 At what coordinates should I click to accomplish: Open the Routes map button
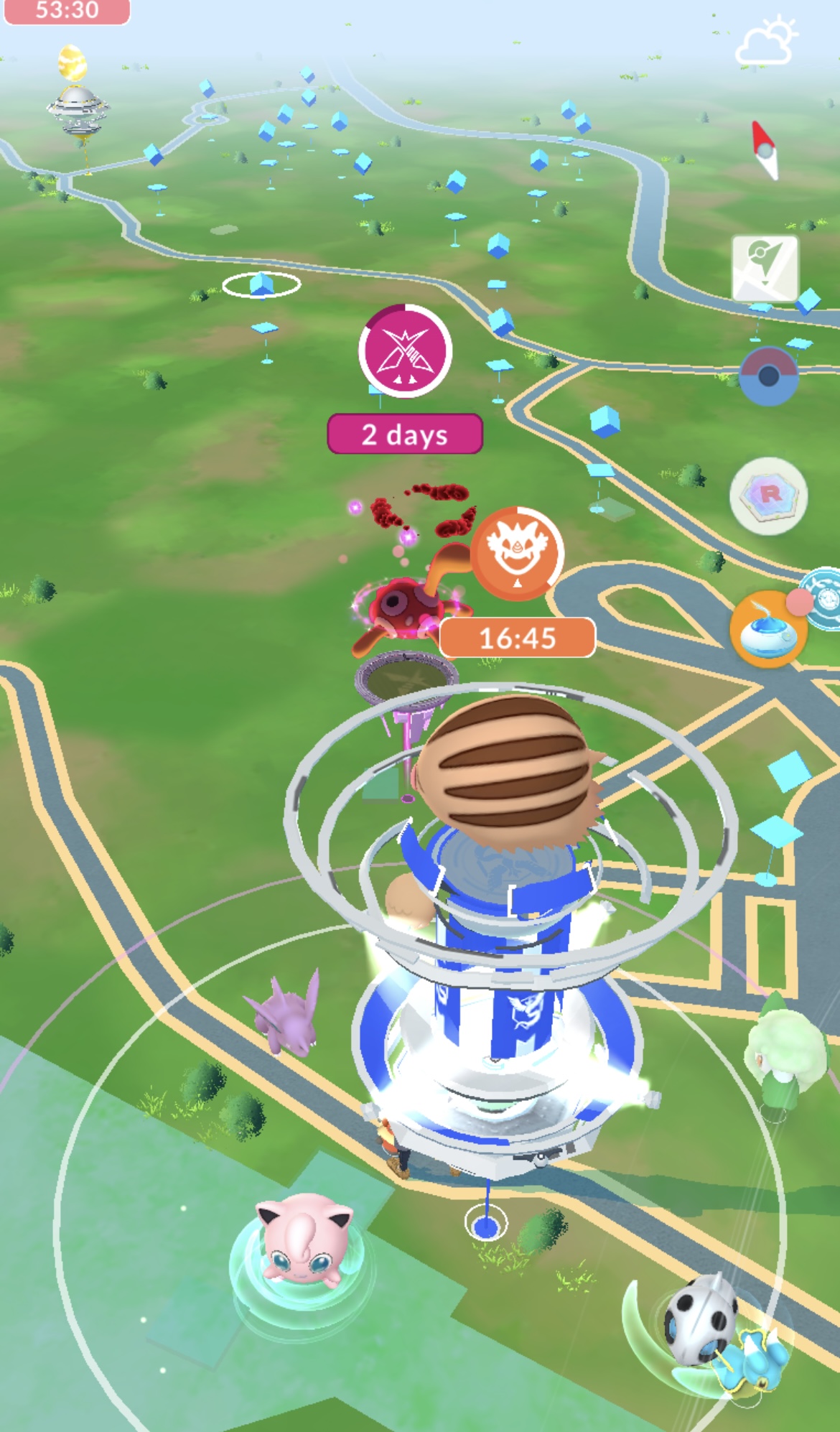[765, 268]
